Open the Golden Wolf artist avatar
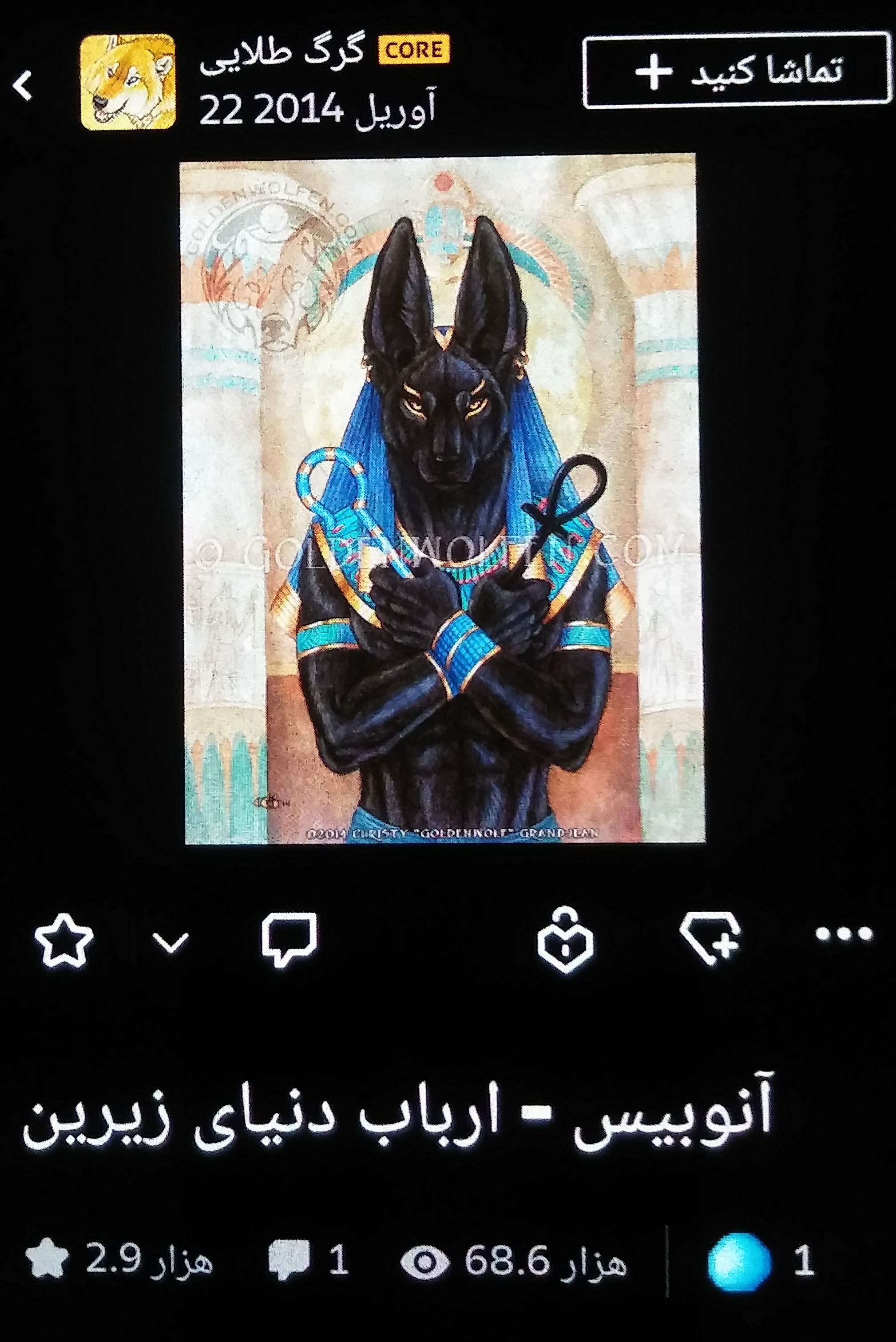 [x=128, y=82]
